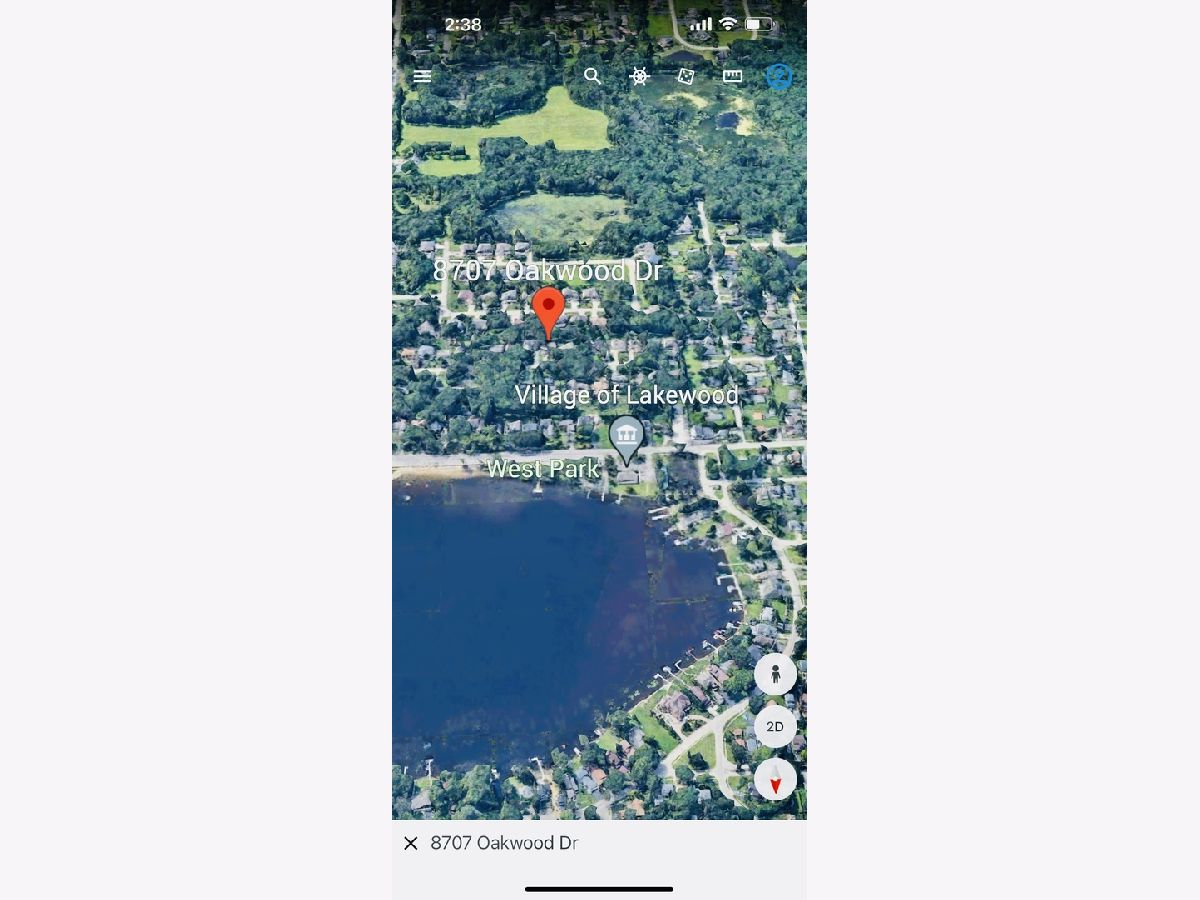Open the hamburger menu

coord(423,76)
